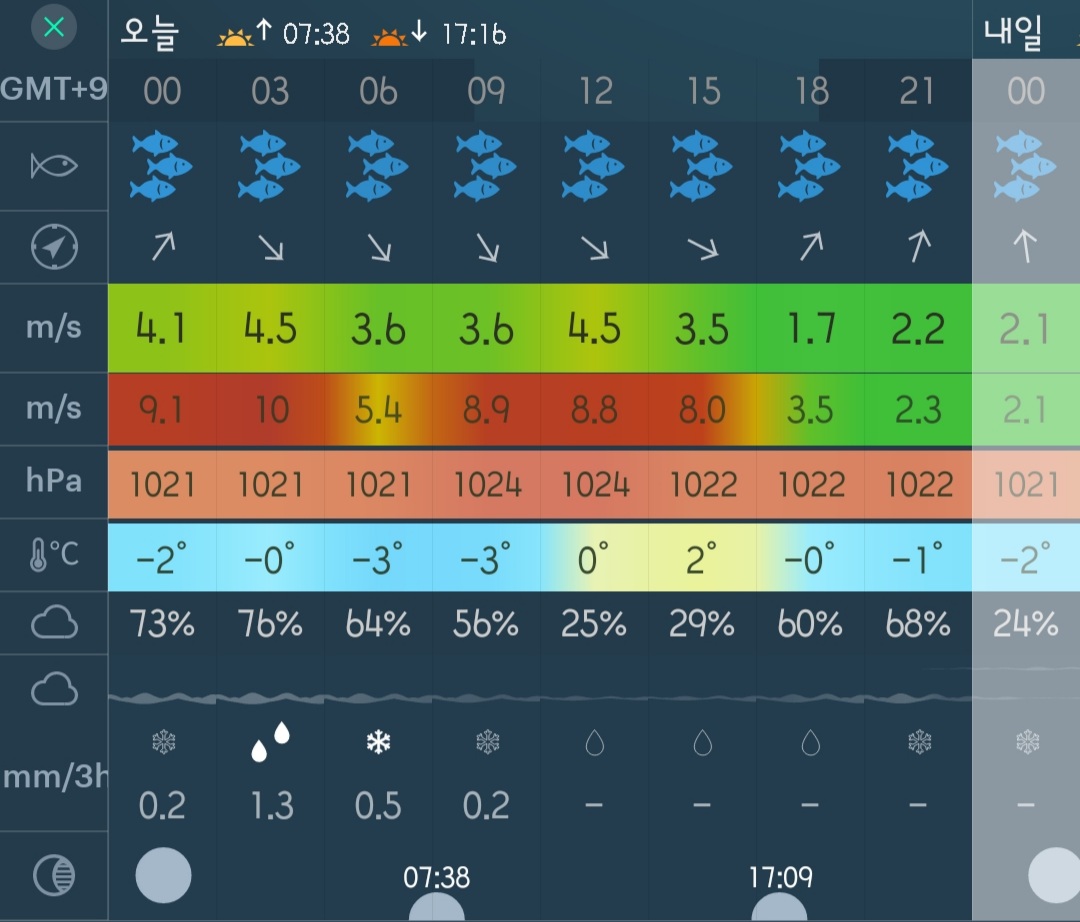
Task: Change the °C temperature unit
Action: pyautogui.click(x=54, y=554)
